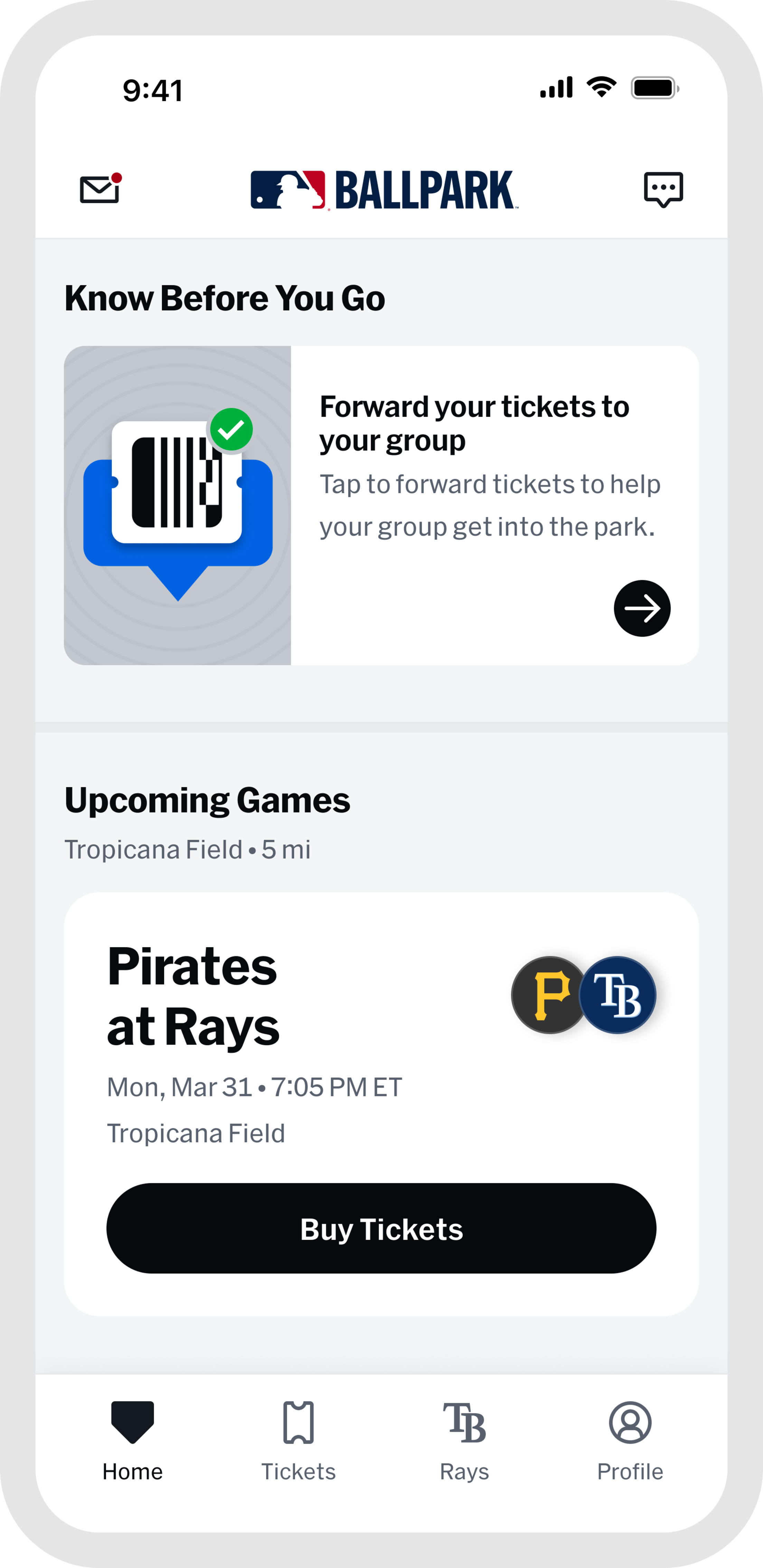Open ticket forwarding via arrow button

tap(642, 608)
